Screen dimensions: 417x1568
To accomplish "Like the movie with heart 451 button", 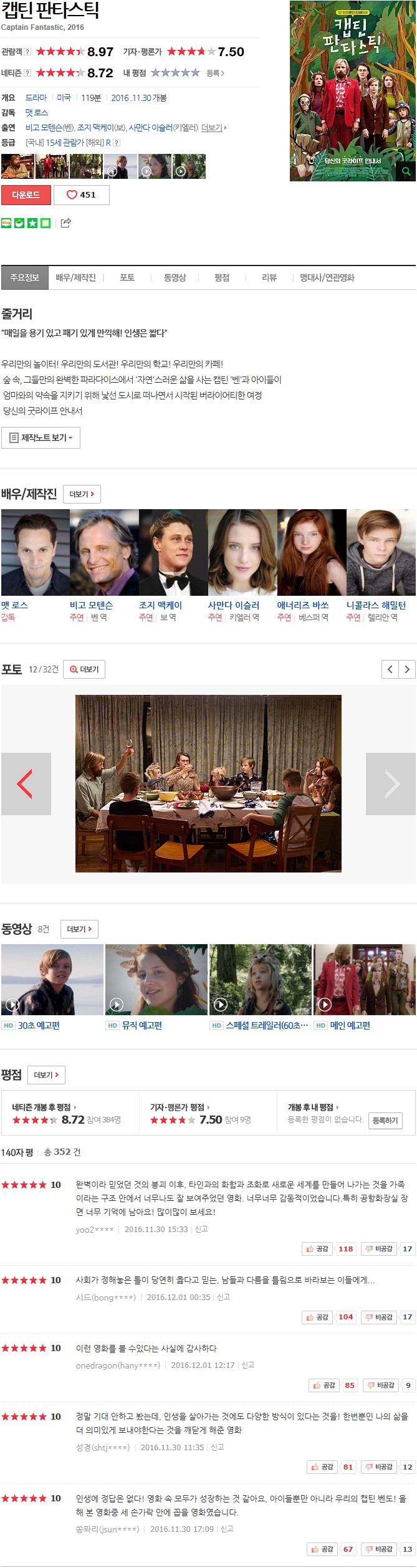I will (81, 195).
